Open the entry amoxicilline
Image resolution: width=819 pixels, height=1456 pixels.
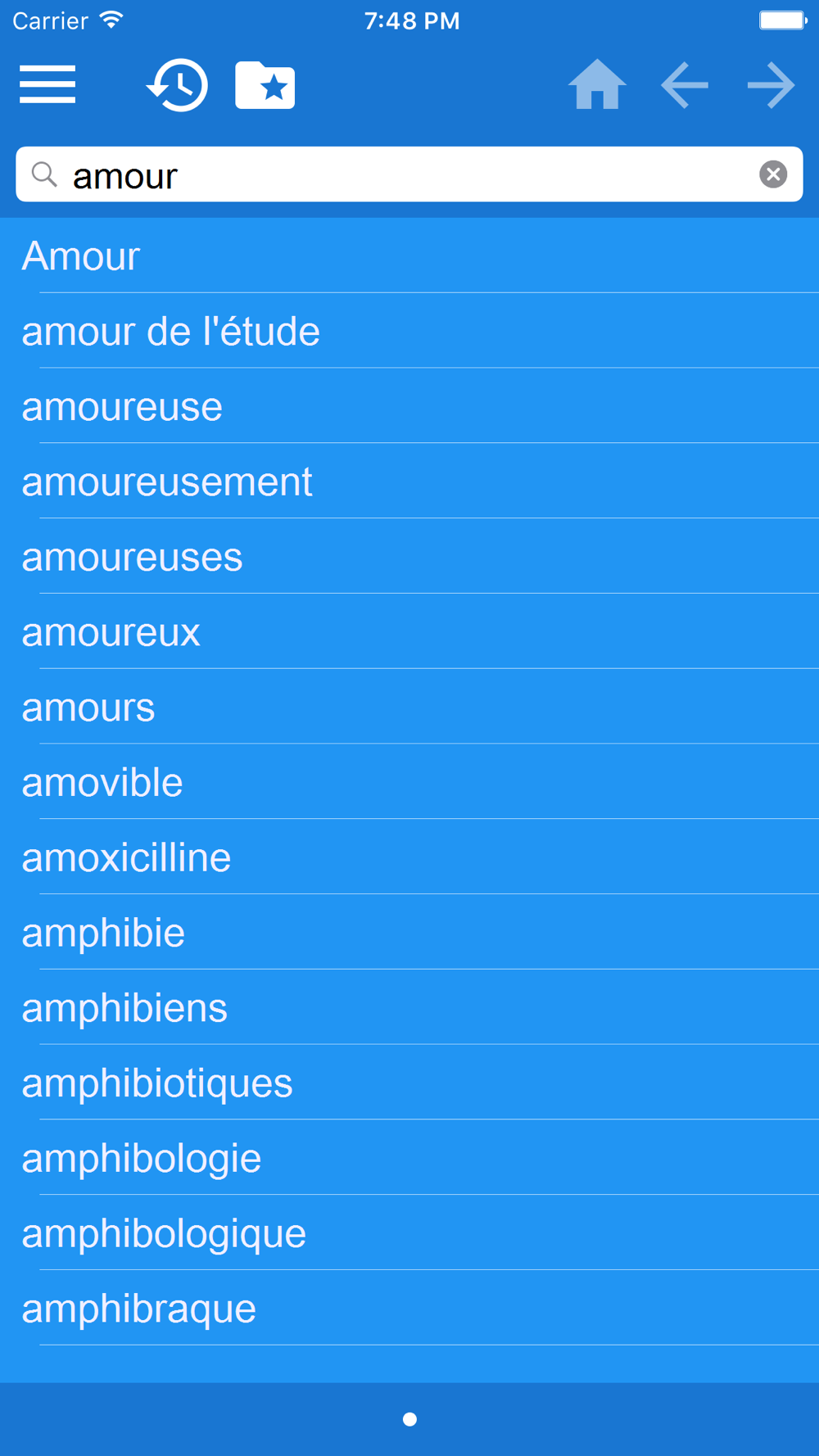409,858
